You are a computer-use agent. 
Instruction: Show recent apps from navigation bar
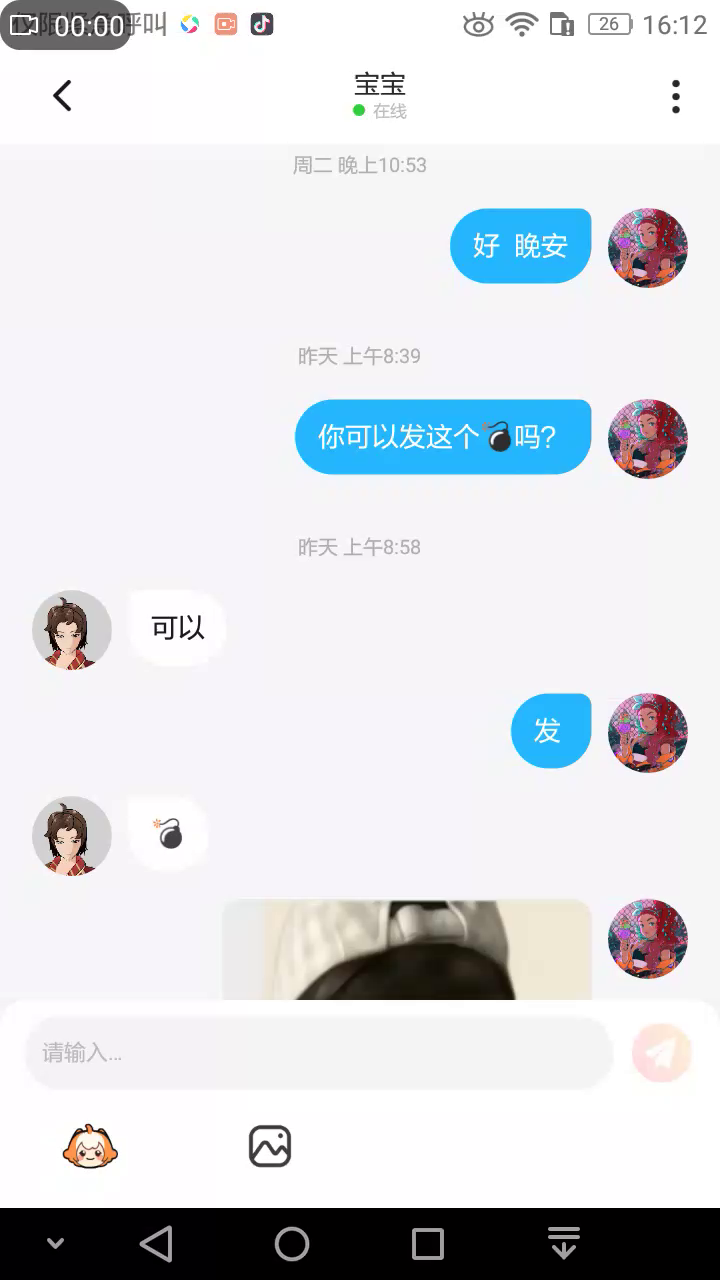pyautogui.click(x=428, y=1244)
